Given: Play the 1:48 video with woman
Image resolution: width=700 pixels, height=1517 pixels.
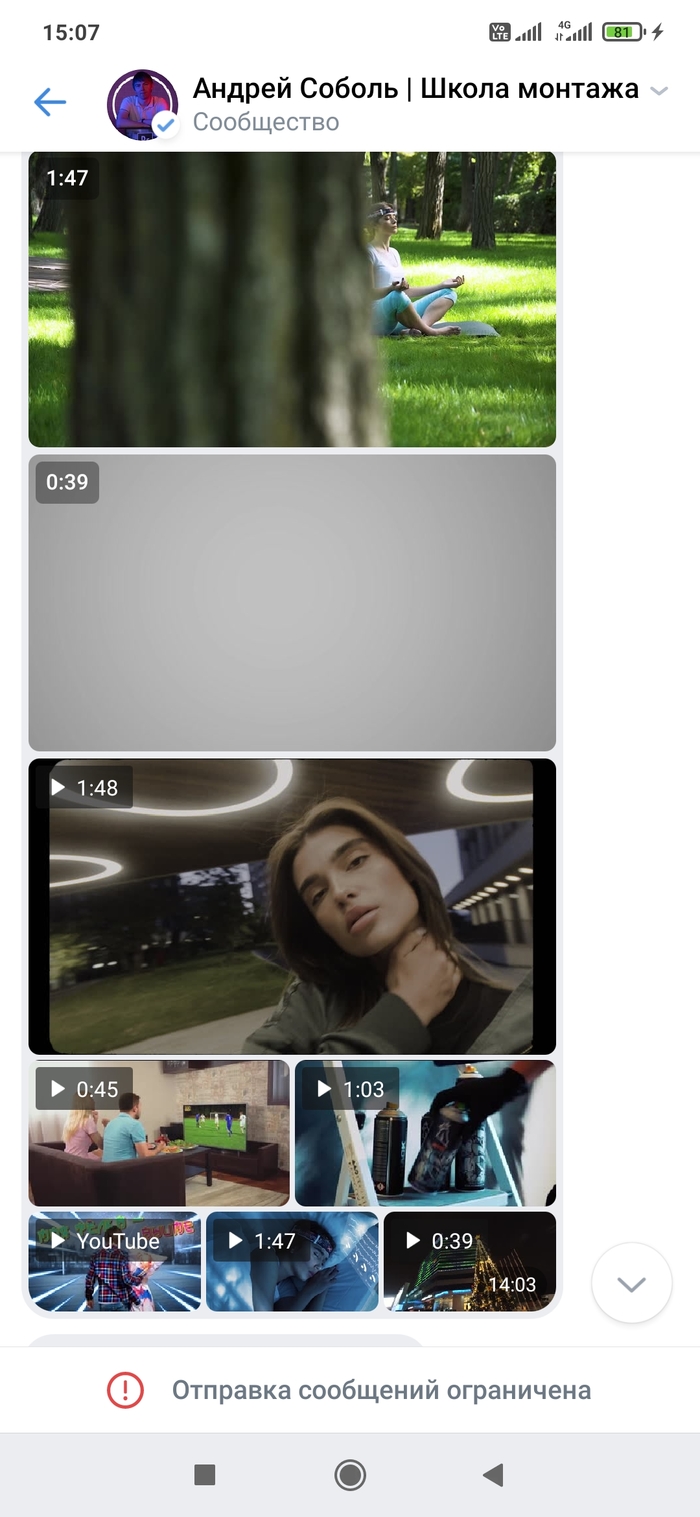Looking at the screenshot, I should [291, 906].
